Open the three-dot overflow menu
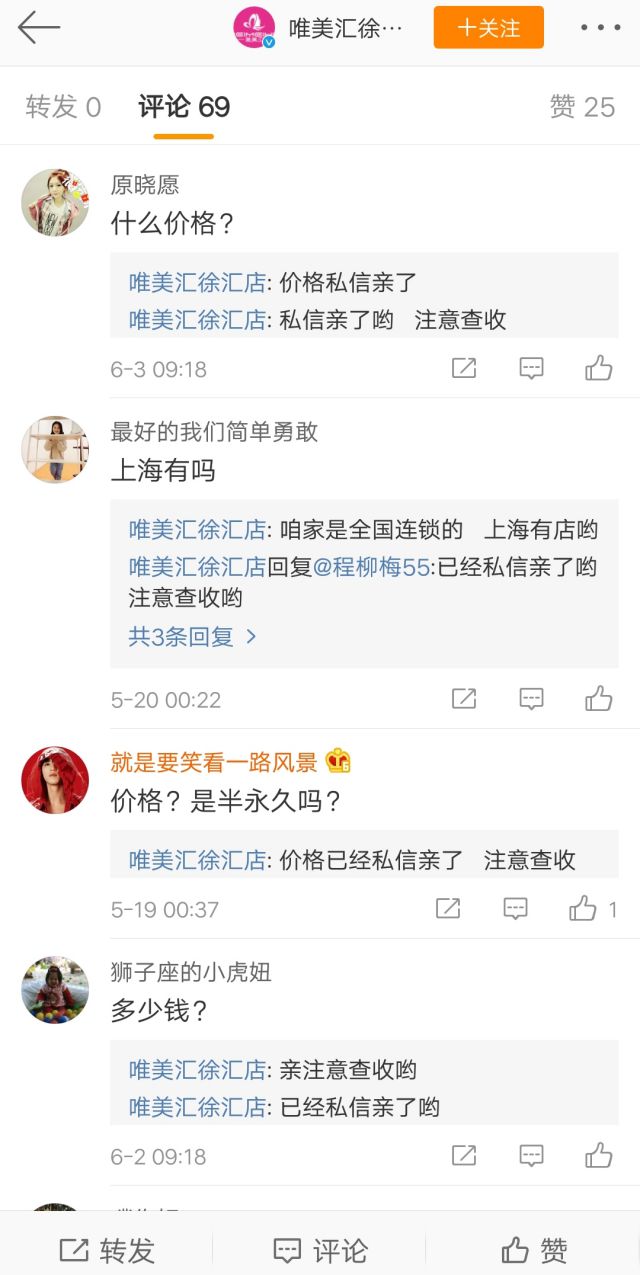This screenshot has width=640, height=1275. [600, 28]
